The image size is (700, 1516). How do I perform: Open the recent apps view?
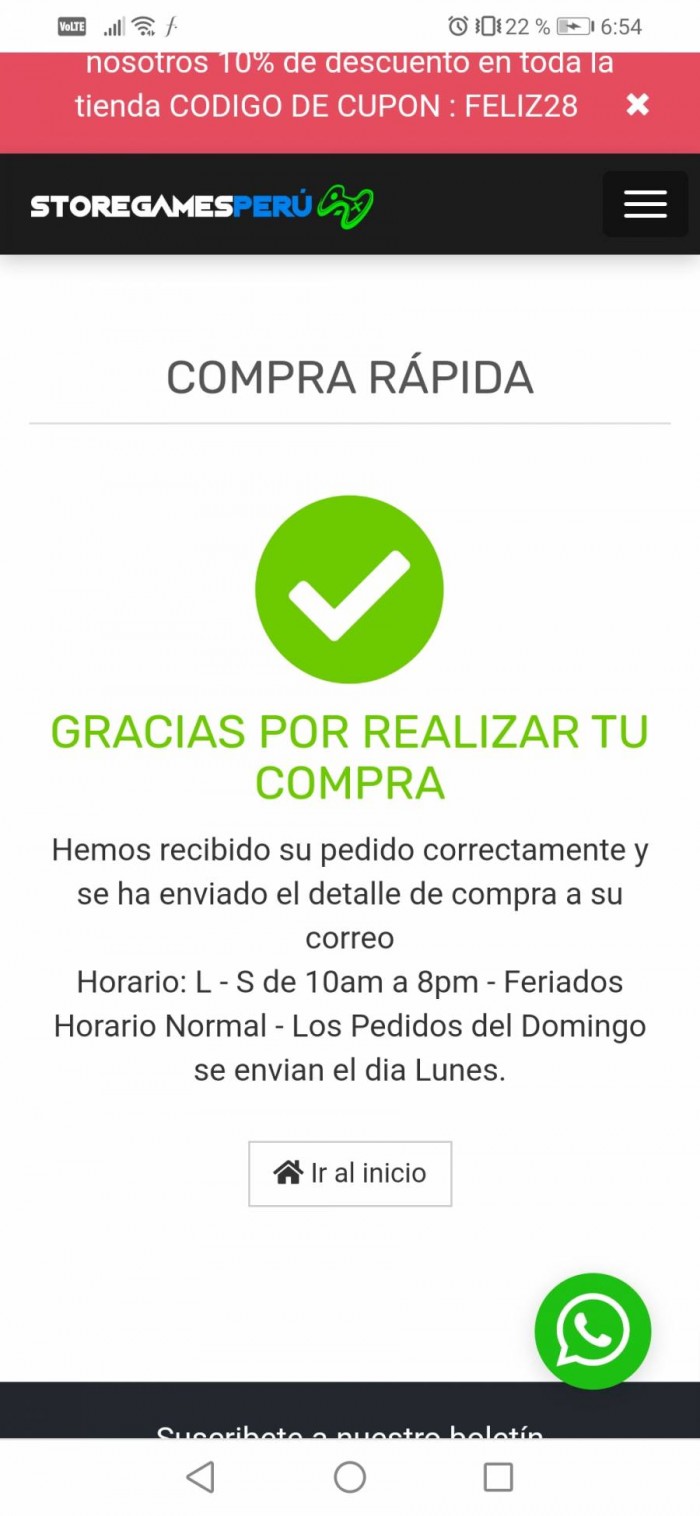point(498,1477)
